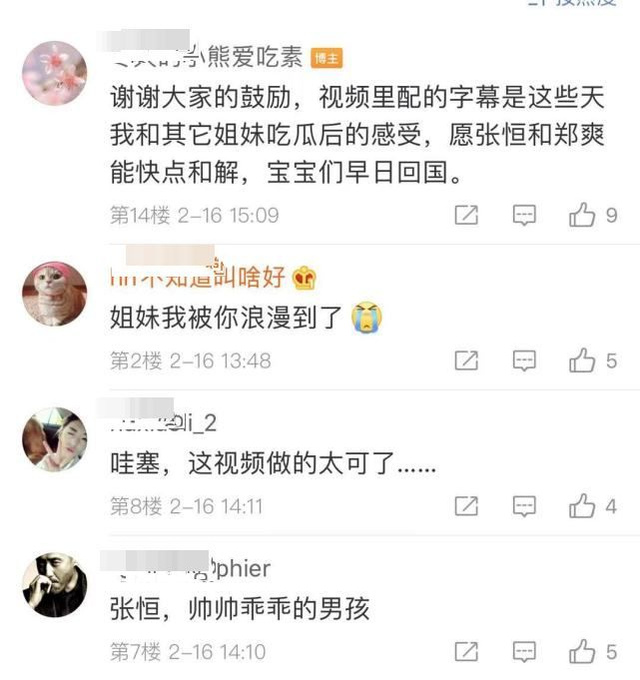Reply to the comment 姐妹我被你浪漫到了

click(x=525, y=361)
